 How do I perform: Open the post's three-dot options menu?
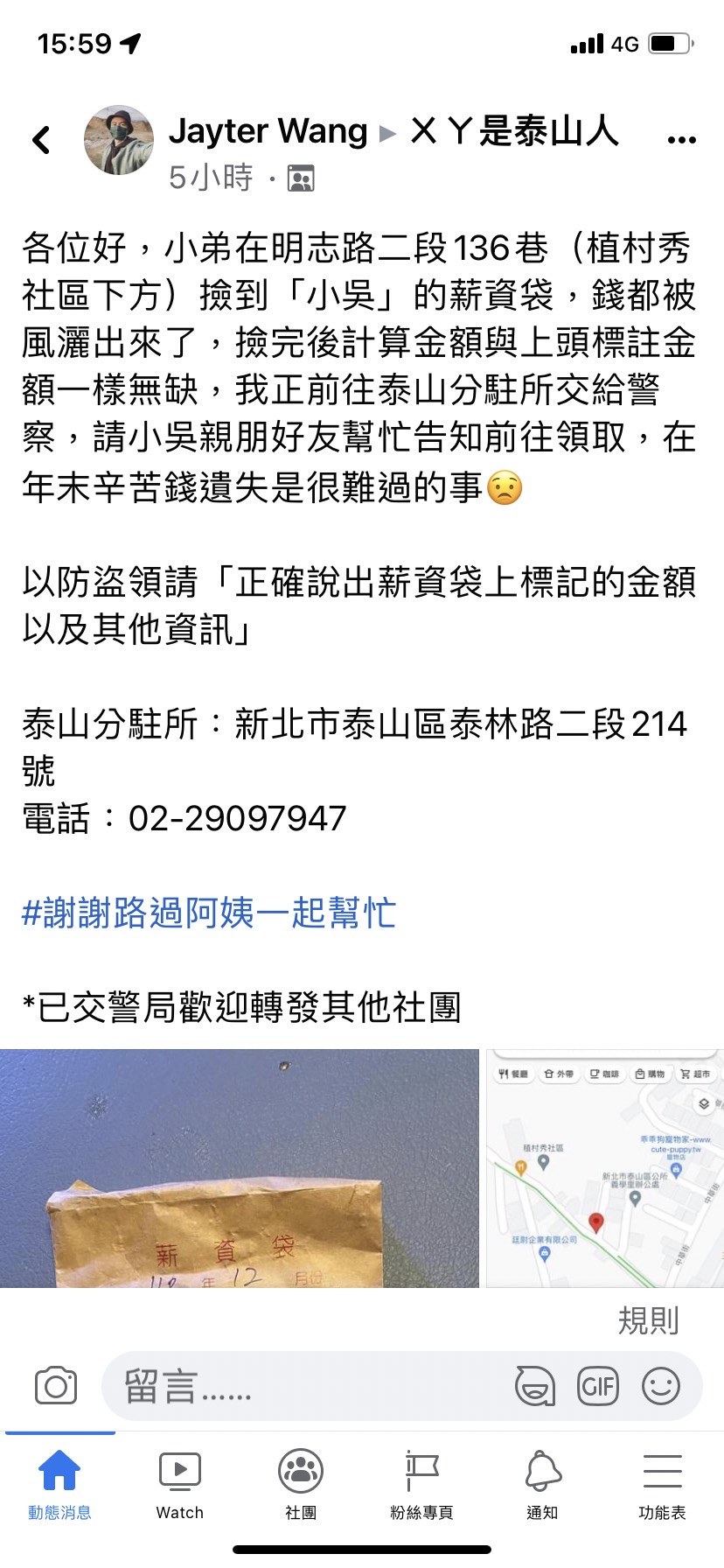pyautogui.click(x=681, y=139)
